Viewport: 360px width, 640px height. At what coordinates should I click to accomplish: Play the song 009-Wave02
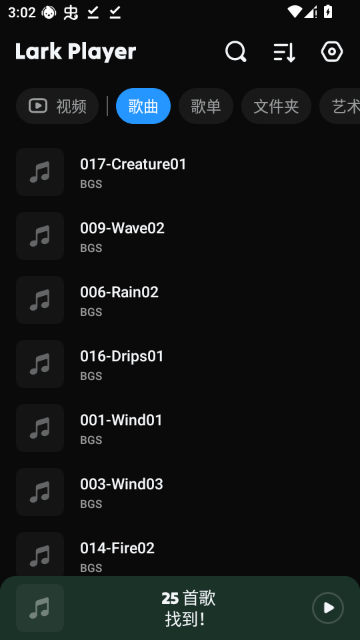(x=180, y=236)
